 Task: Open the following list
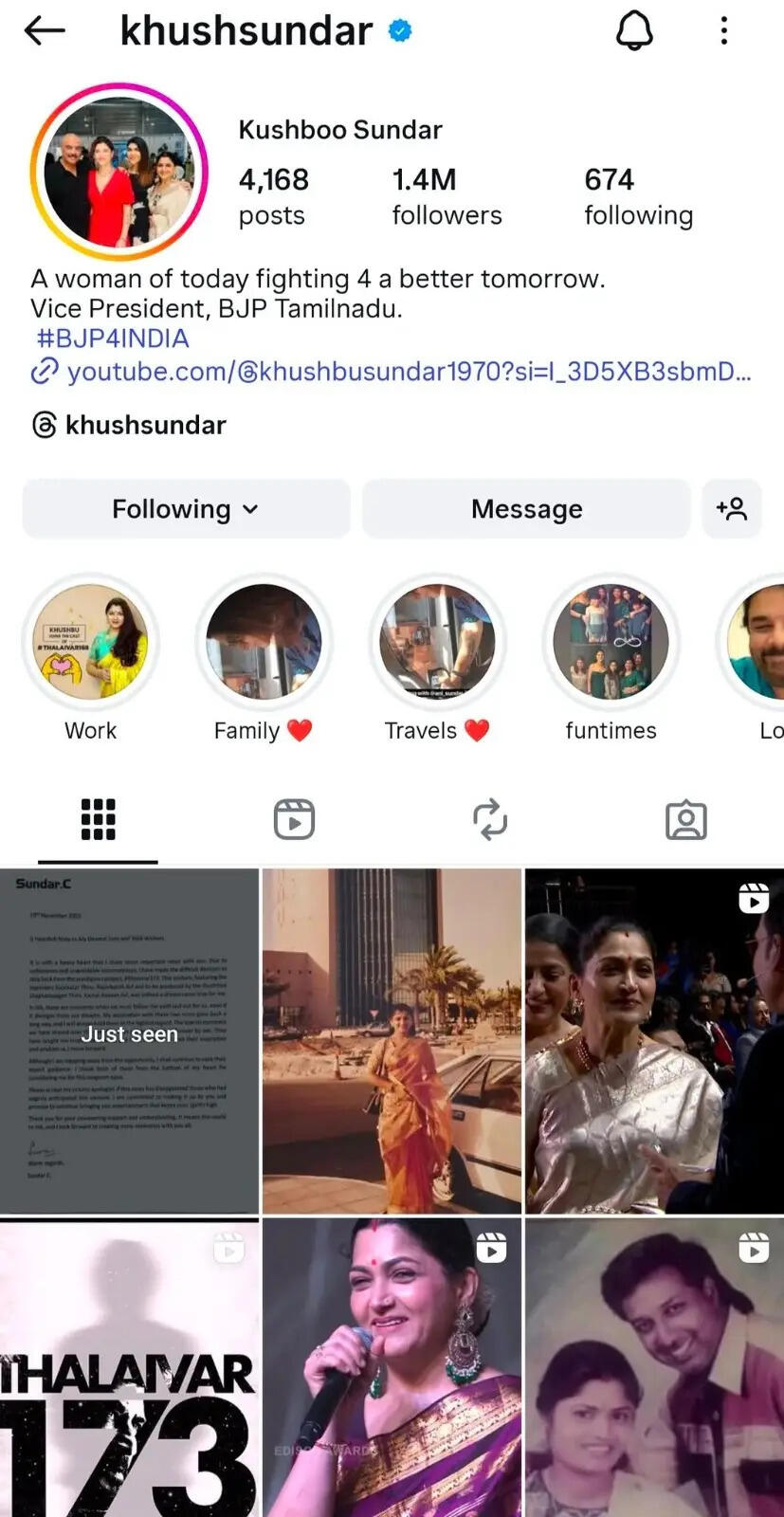point(638,195)
